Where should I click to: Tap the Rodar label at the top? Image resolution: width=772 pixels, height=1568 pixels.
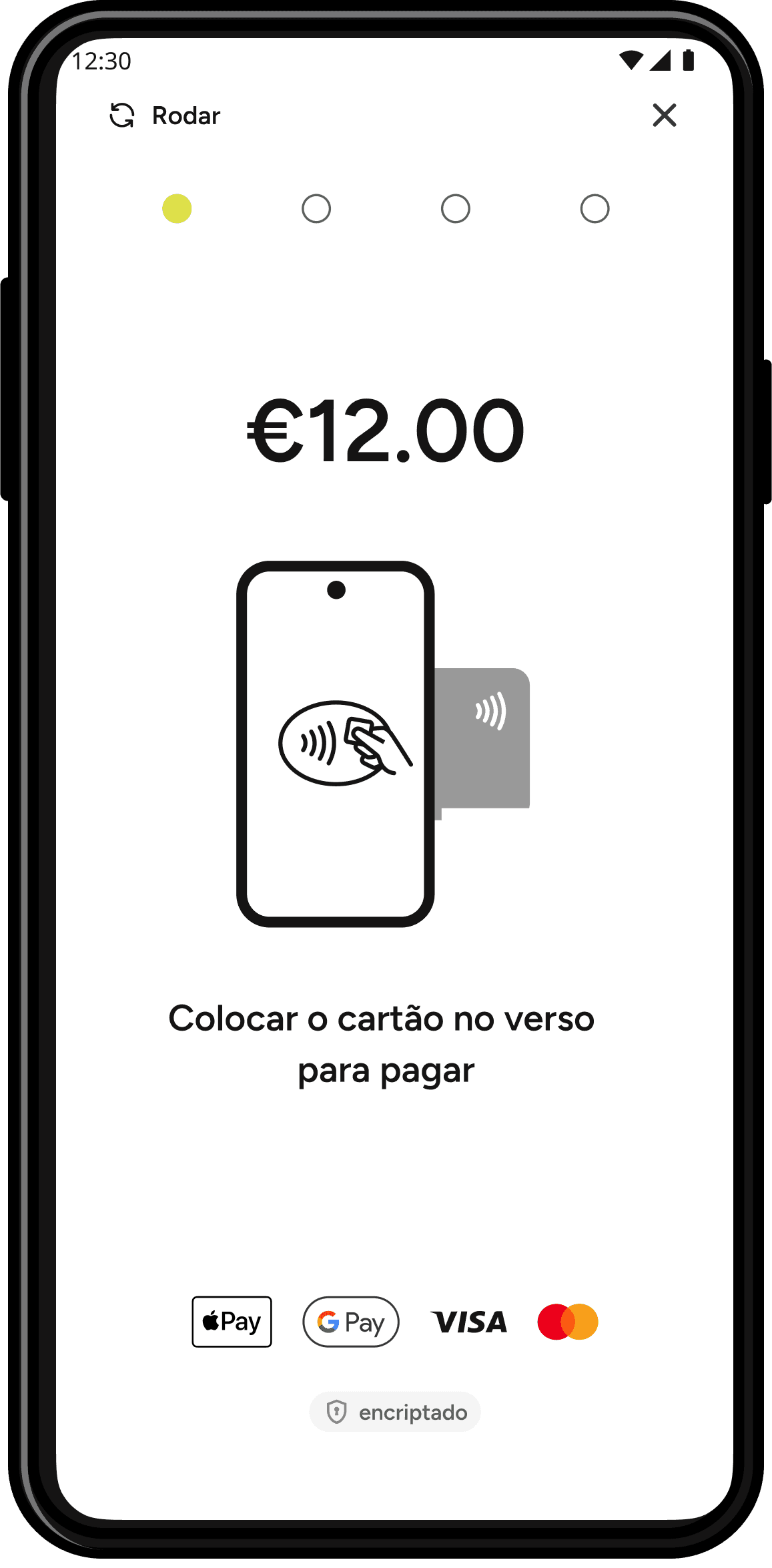coord(185,115)
